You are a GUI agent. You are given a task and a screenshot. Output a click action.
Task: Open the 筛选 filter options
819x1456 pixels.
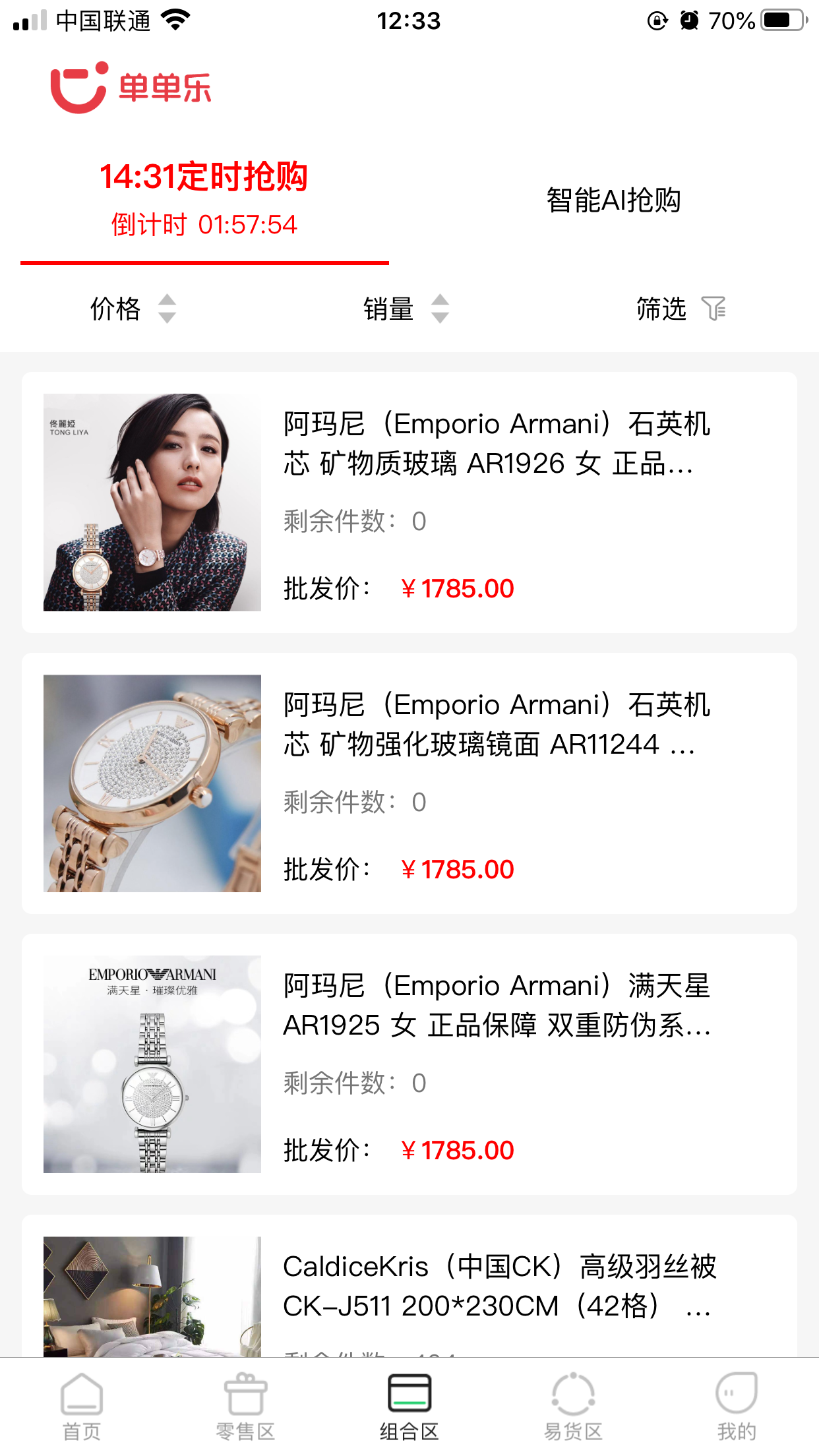681,309
